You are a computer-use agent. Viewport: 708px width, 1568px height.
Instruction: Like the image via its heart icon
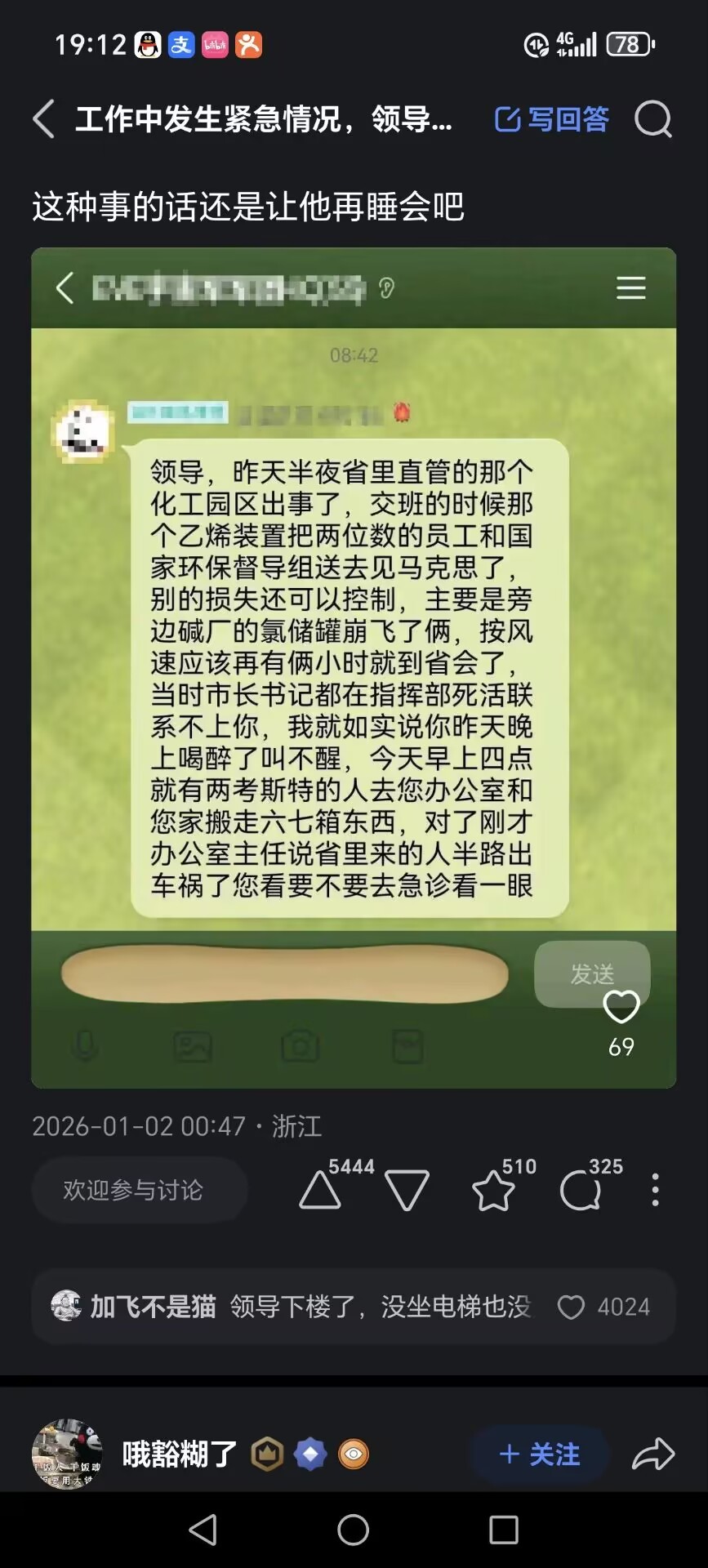tap(621, 1007)
